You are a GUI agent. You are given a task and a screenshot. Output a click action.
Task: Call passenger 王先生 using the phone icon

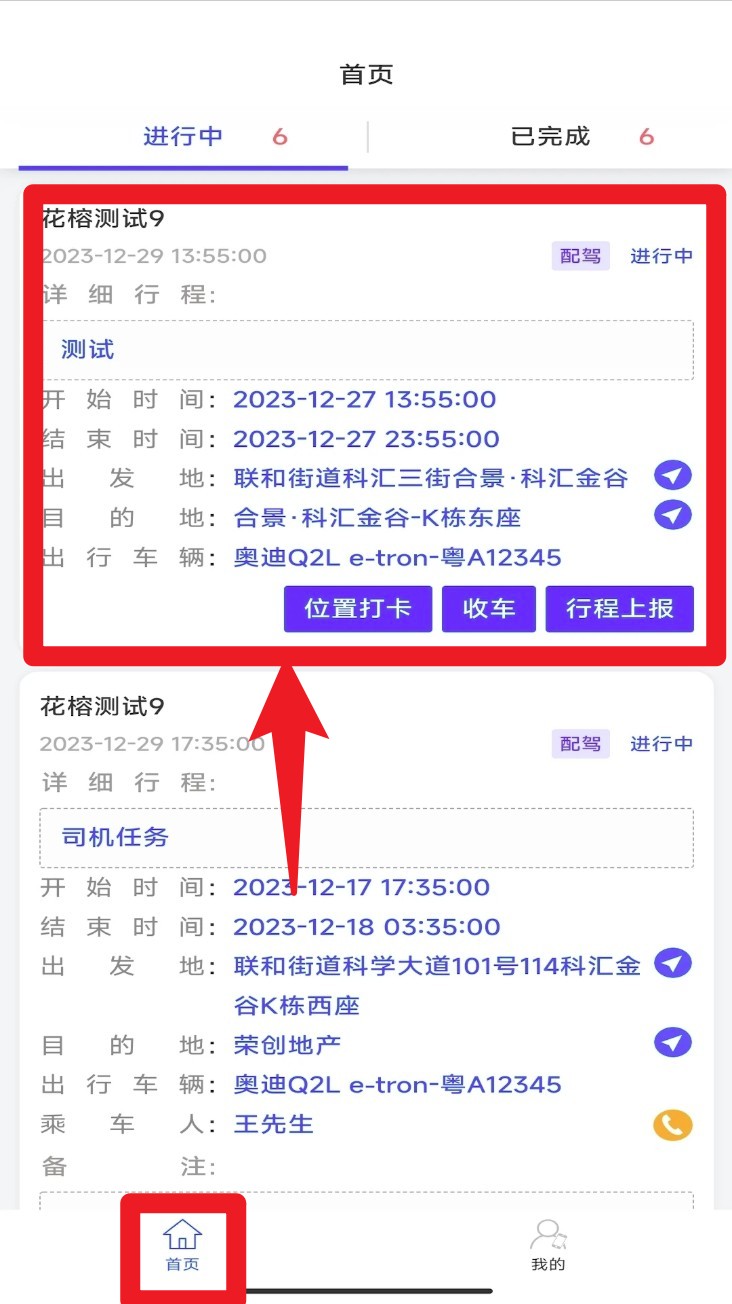(672, 1124)
